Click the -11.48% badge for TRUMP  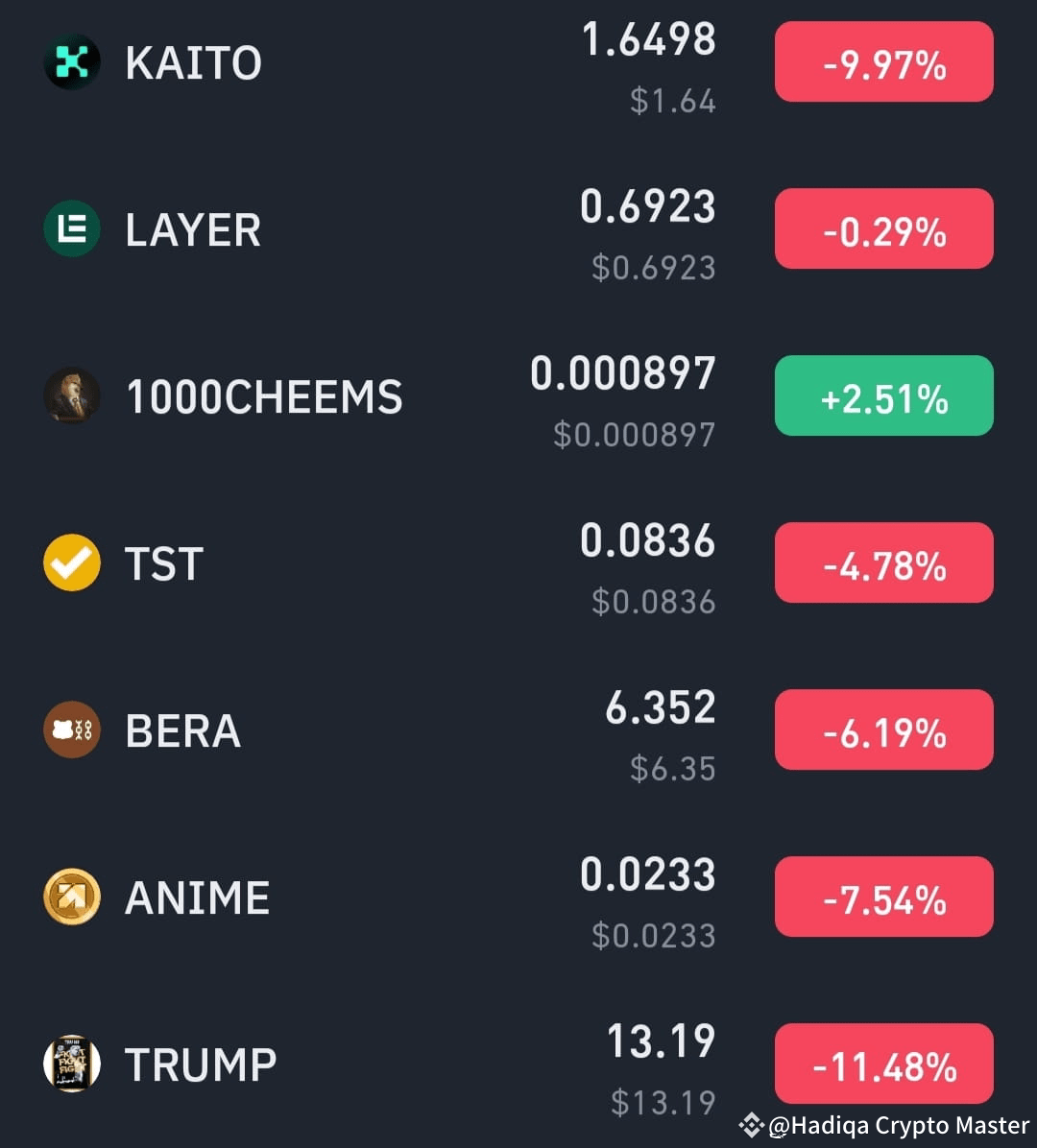[x=883, y=1064]
